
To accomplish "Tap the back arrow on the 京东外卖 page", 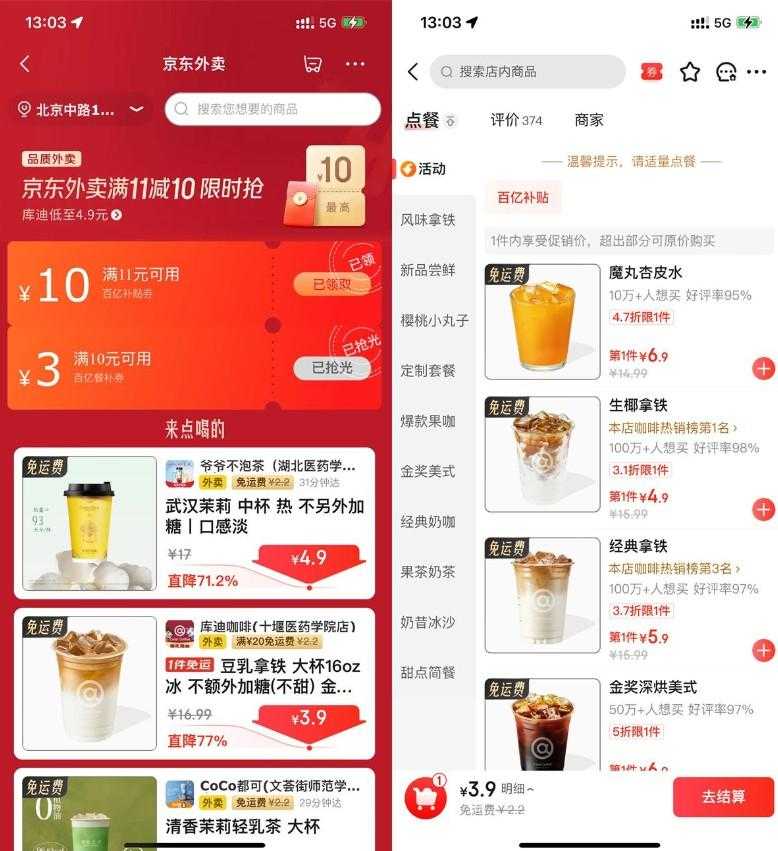I will pos(24,63).
